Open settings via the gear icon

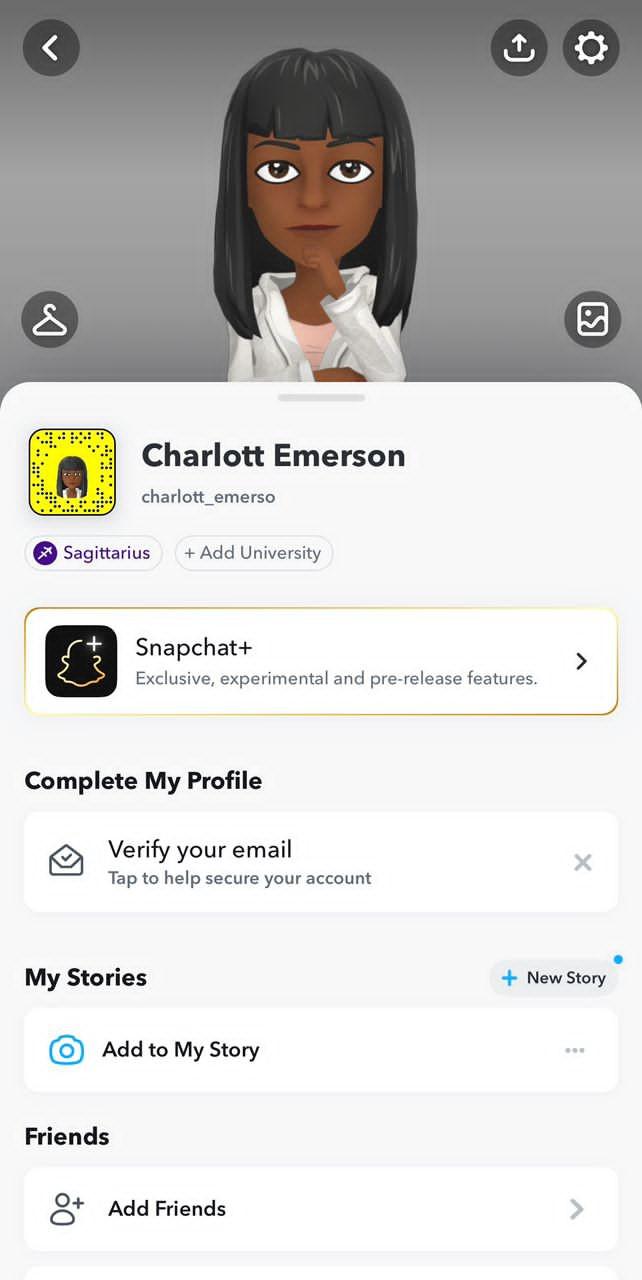591,47
